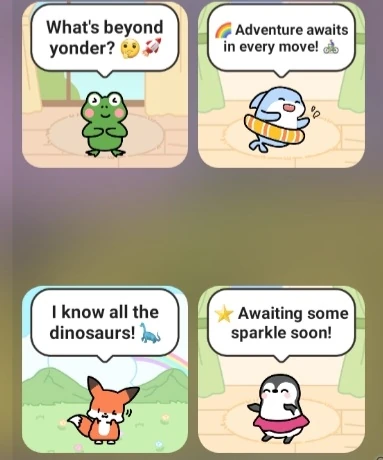Open the penguin "Awaiting some sparkle soon" widget
The width and height of the screenshot is (383, 460).
pos(281,369)
